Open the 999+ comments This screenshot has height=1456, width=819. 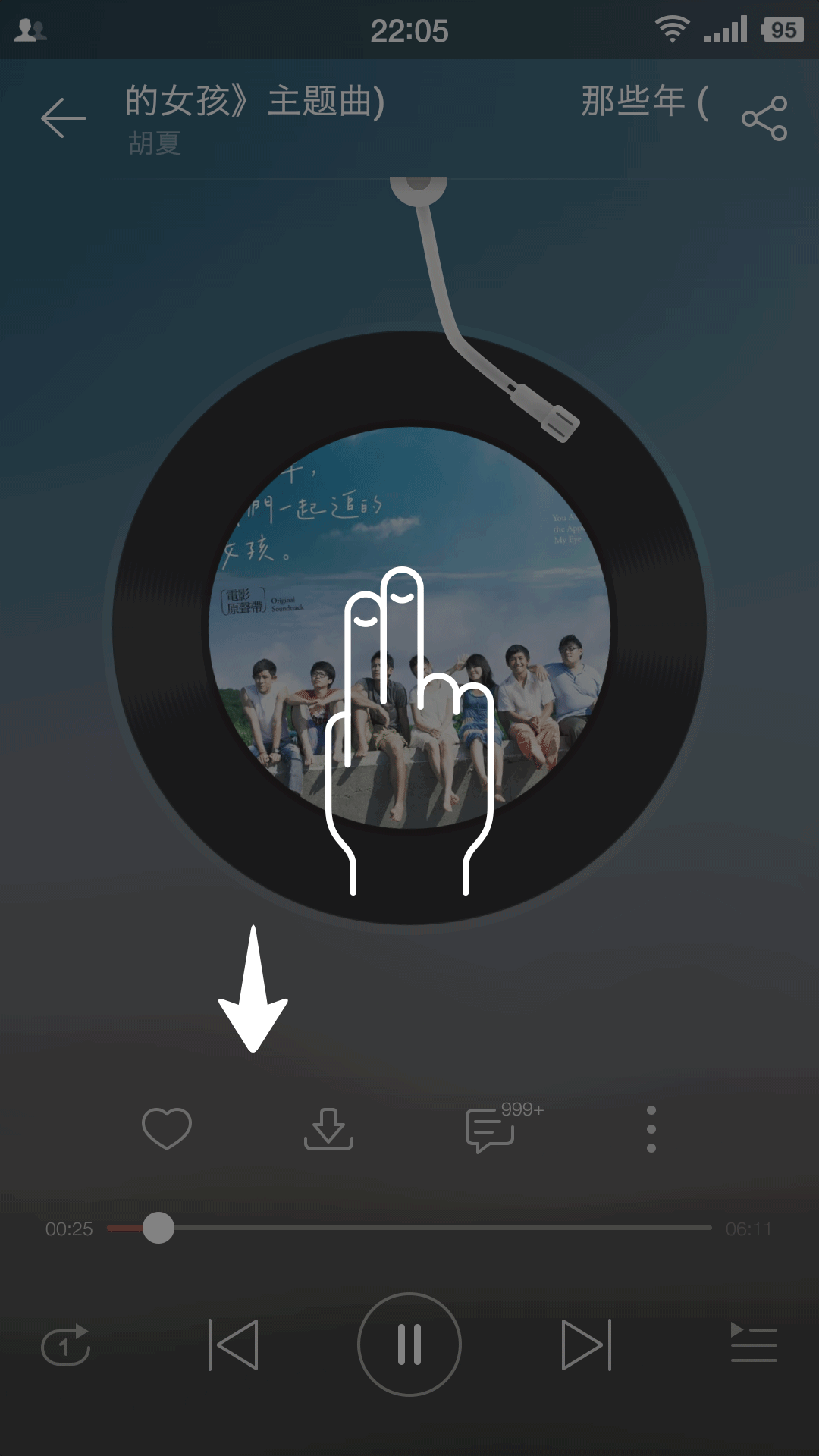click(x=491, y=1129)
